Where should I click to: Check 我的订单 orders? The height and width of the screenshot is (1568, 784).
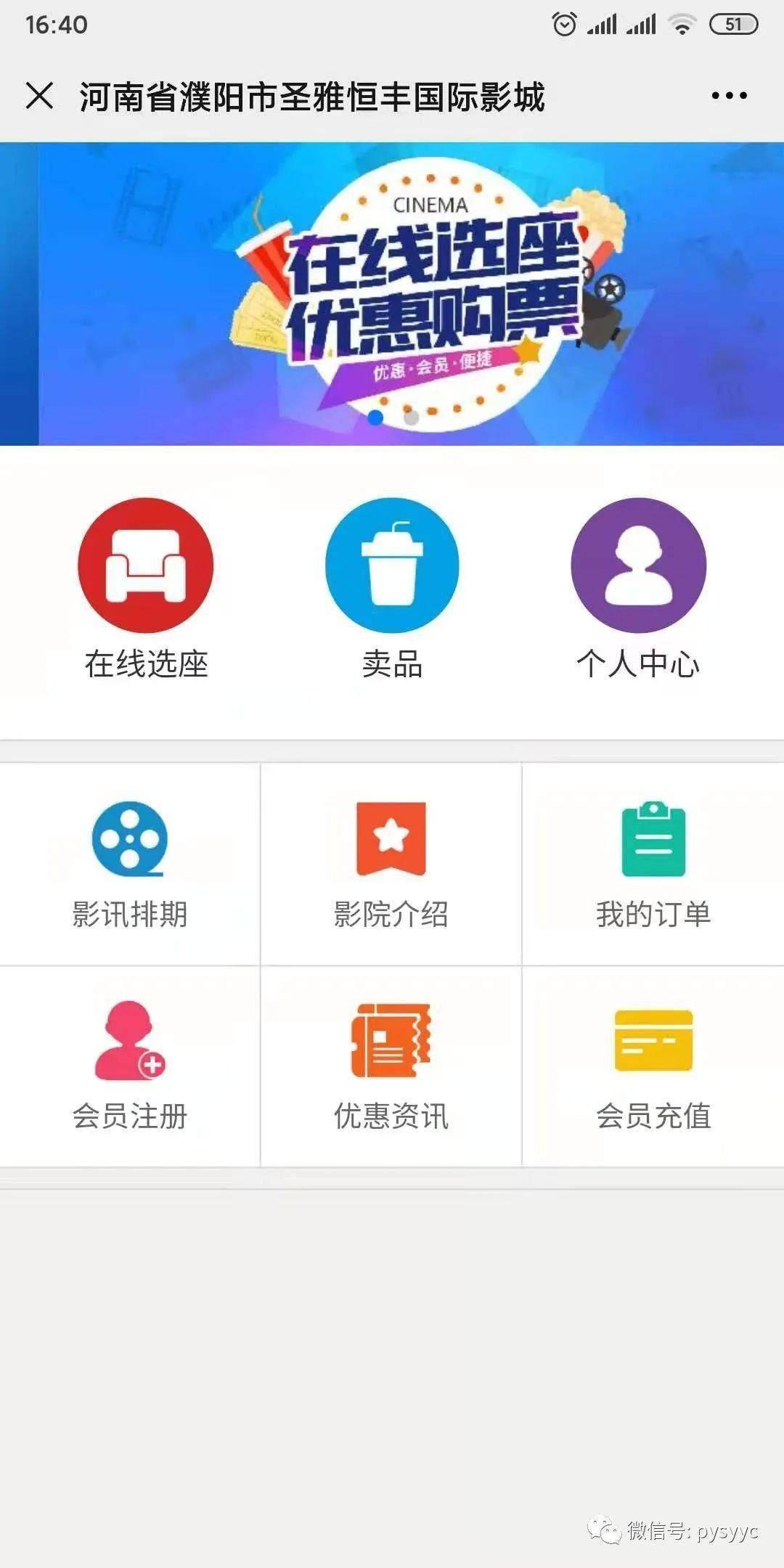[x=653, y=864]
